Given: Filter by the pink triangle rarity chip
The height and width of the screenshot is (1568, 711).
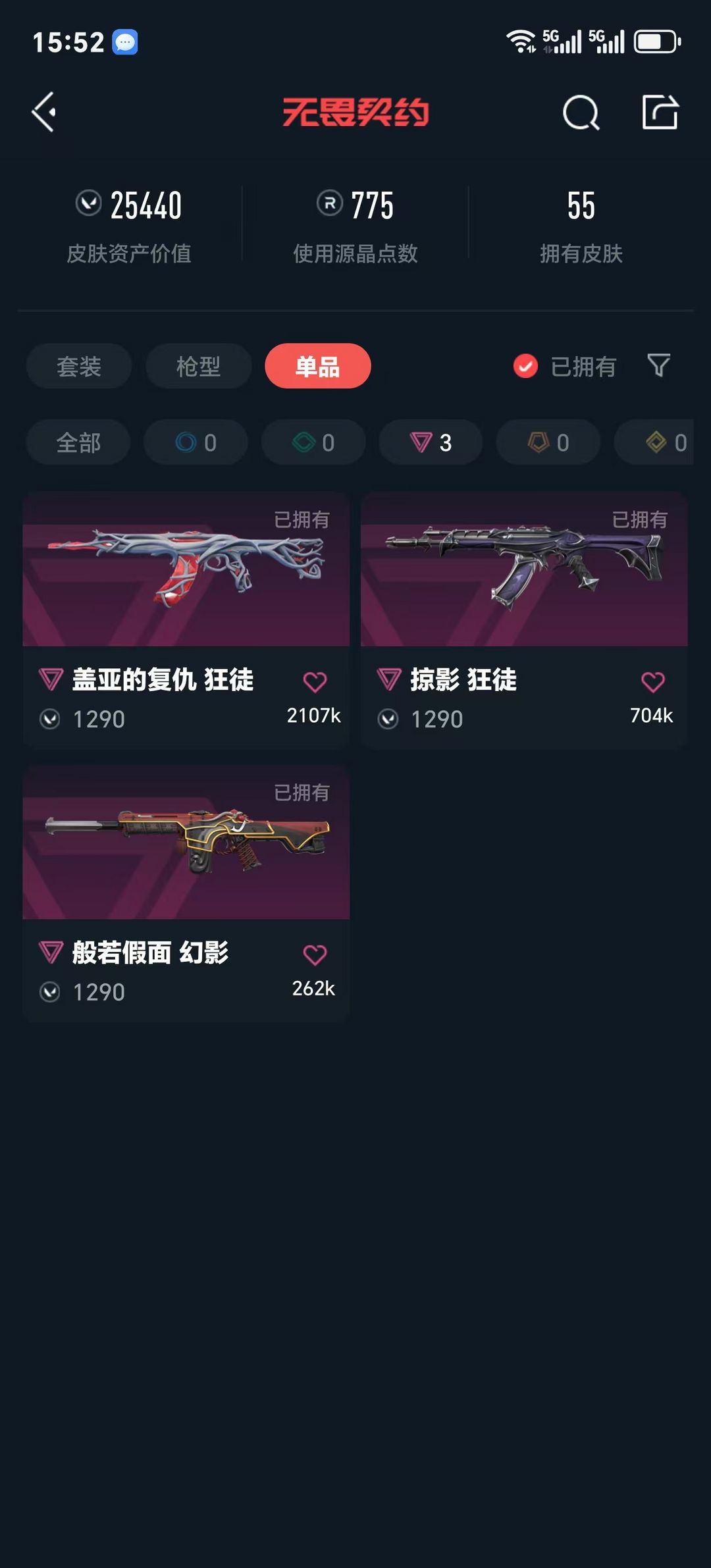Looking at the screenshot, I should 431,442.
